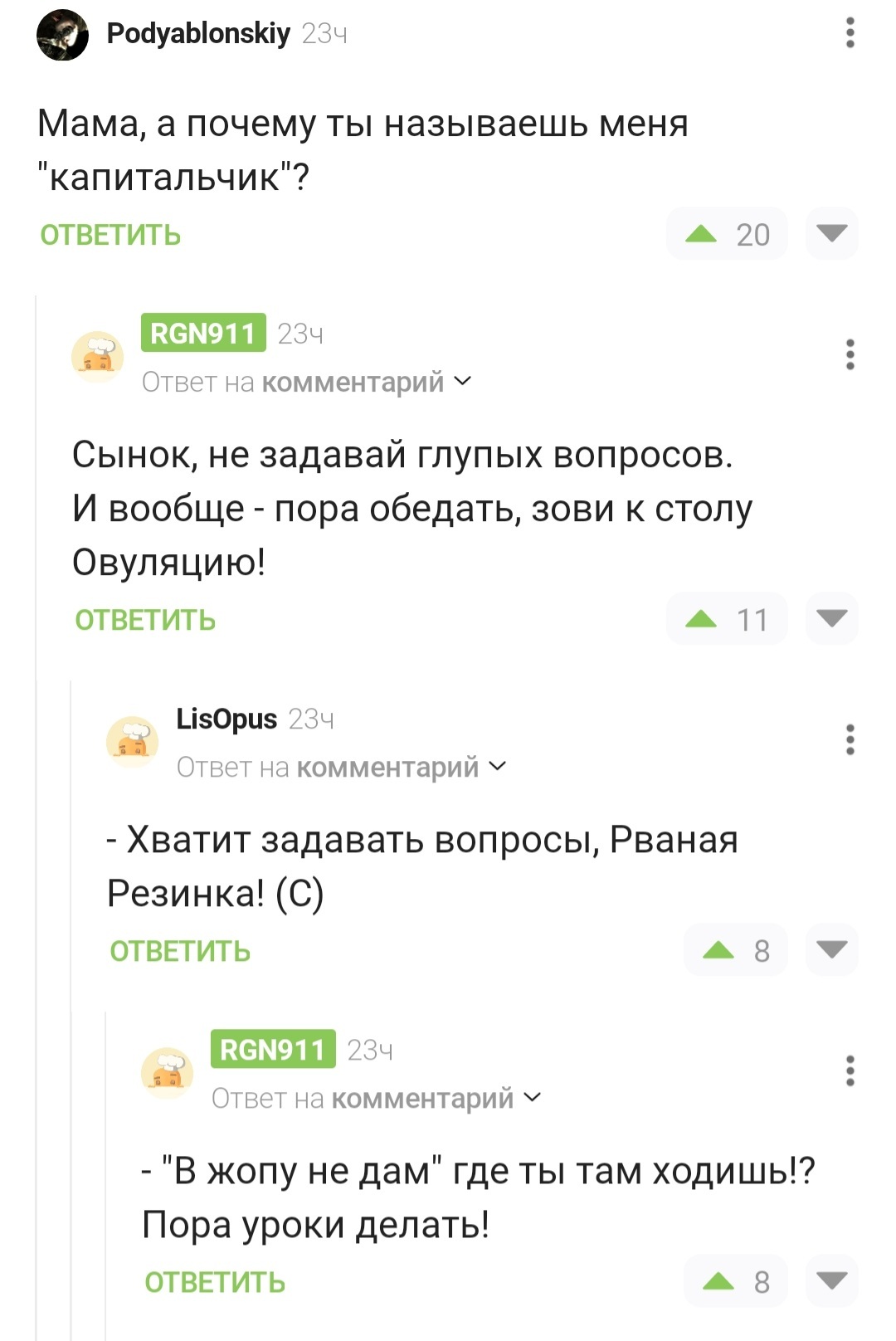
Task: Open overflow menu on the Овуляцию comment
Action: [850, 354]
